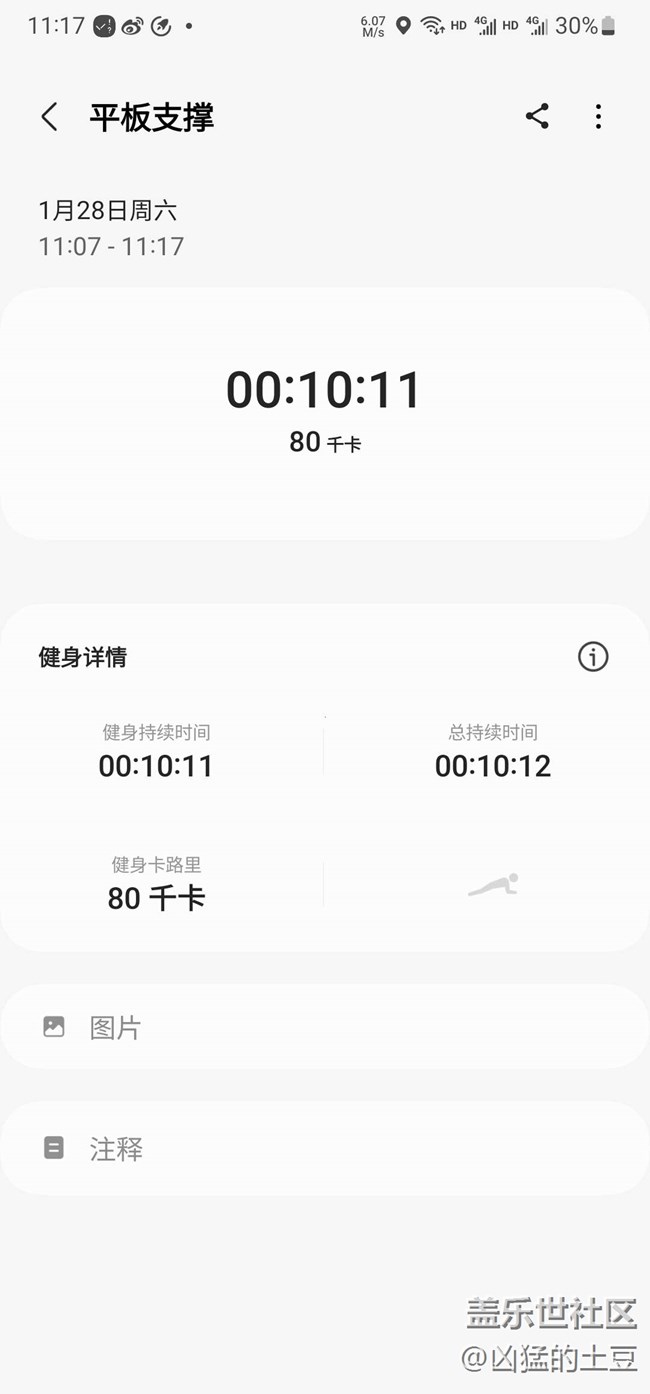Share this plank workout record
The height and width of the screenshot is (1394, 650).
[537, 117]
